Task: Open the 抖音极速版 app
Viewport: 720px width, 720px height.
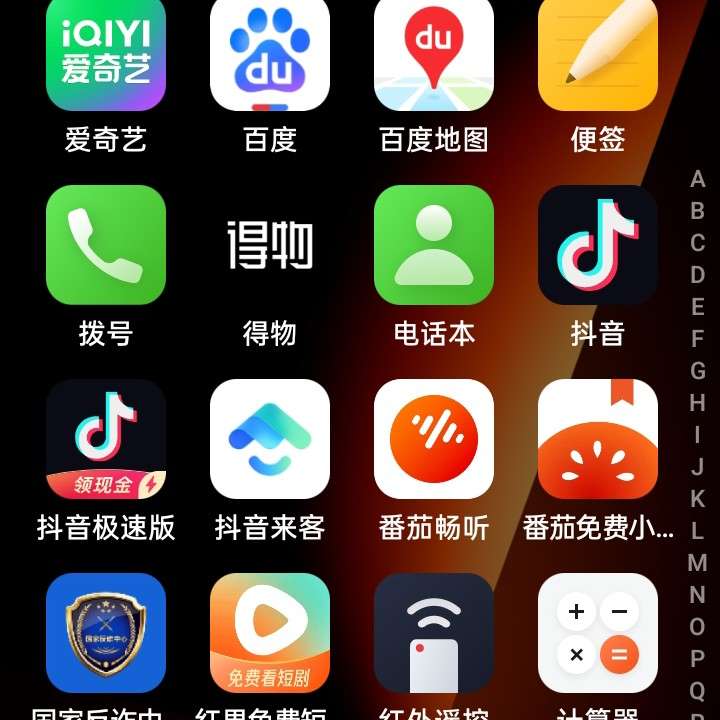Action: 106,439
